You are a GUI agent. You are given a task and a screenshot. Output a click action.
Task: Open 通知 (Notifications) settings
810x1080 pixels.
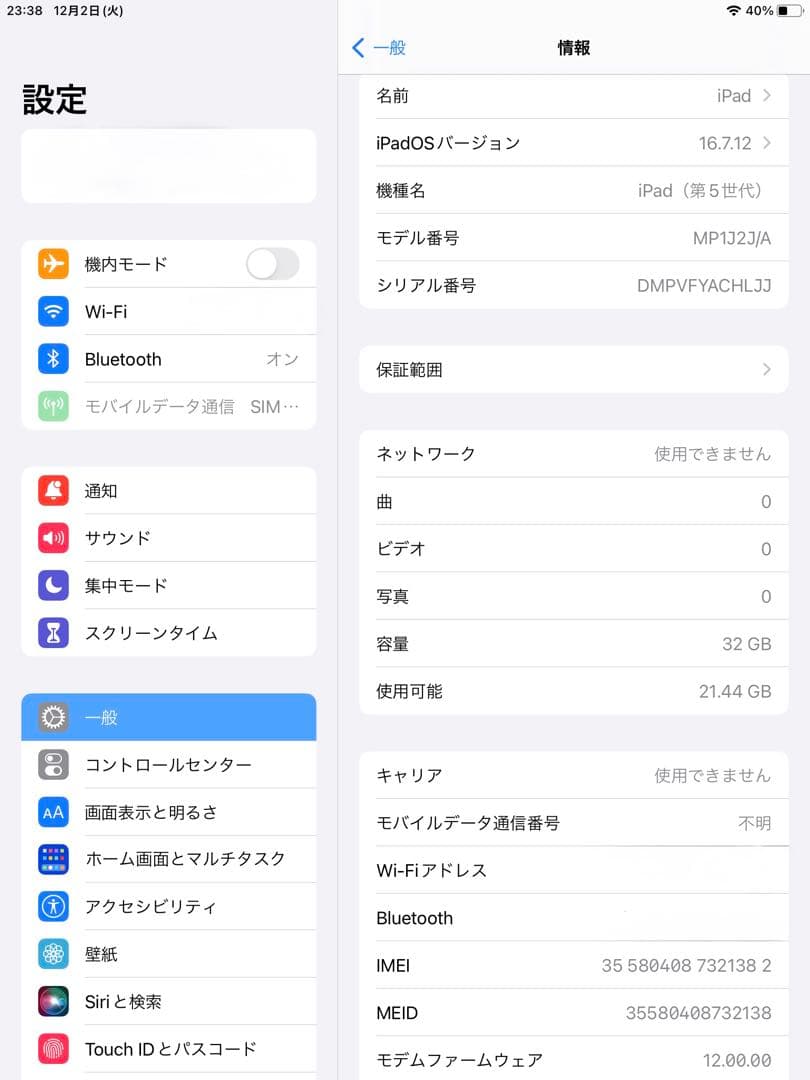pos(52,490)
